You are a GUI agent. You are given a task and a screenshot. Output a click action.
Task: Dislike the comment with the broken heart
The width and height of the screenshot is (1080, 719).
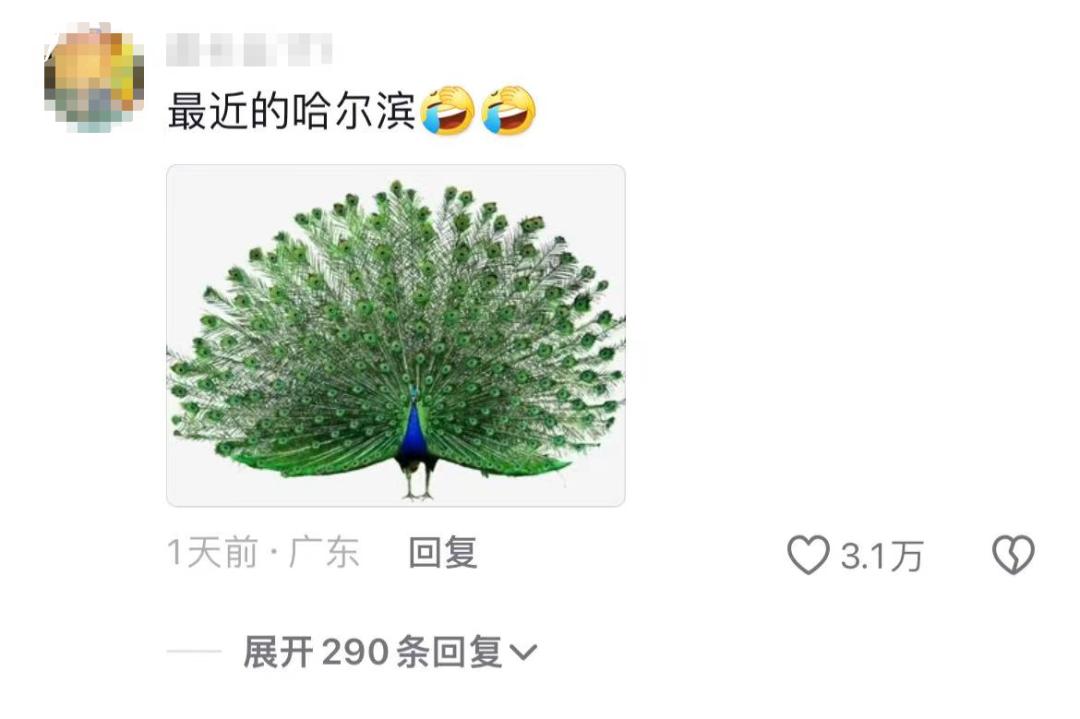1012,556
